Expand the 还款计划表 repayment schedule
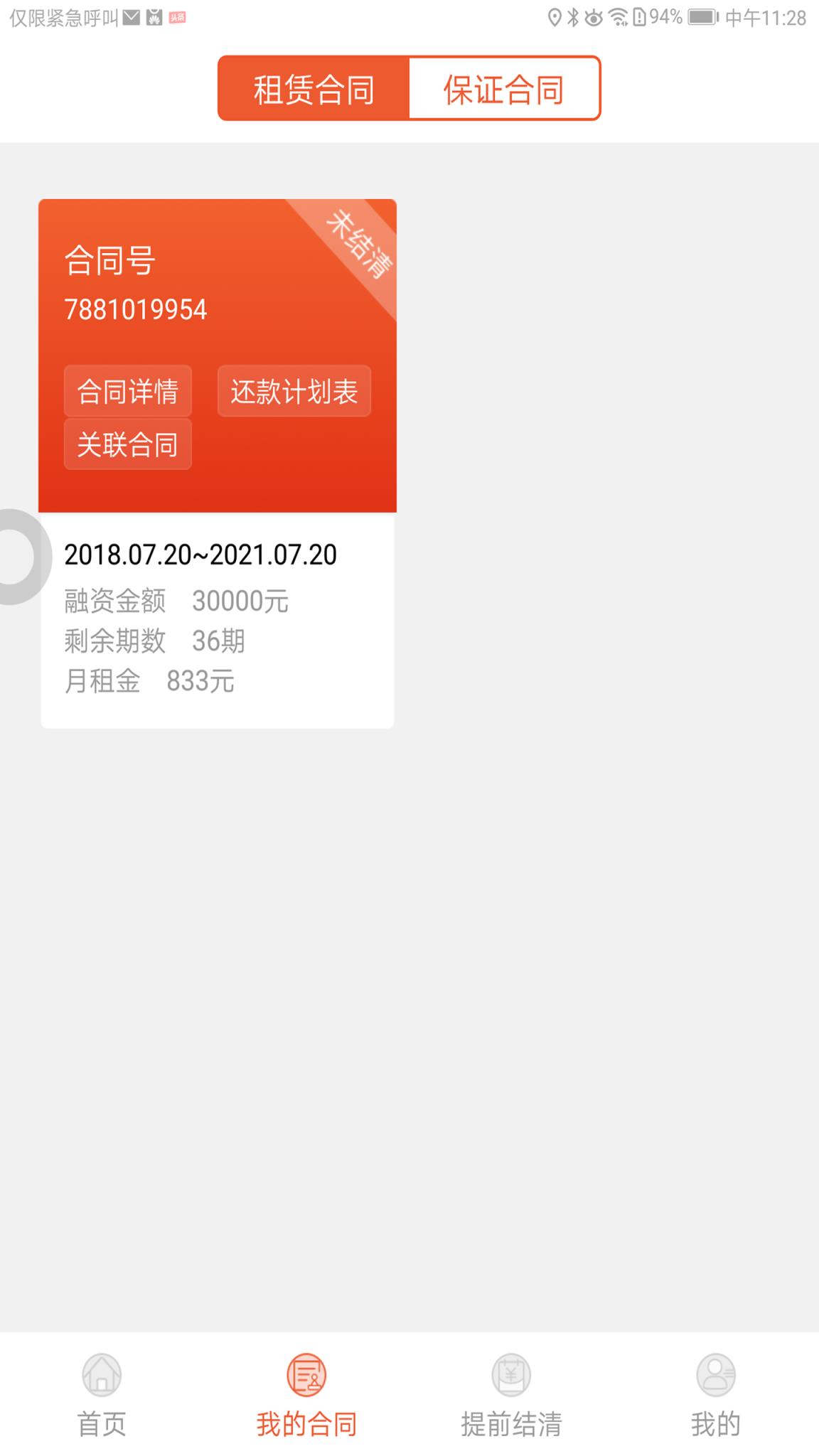Image resolution: width=819 pixels, height=1456 pixels. pyautogui.click(x=294, y=391)
